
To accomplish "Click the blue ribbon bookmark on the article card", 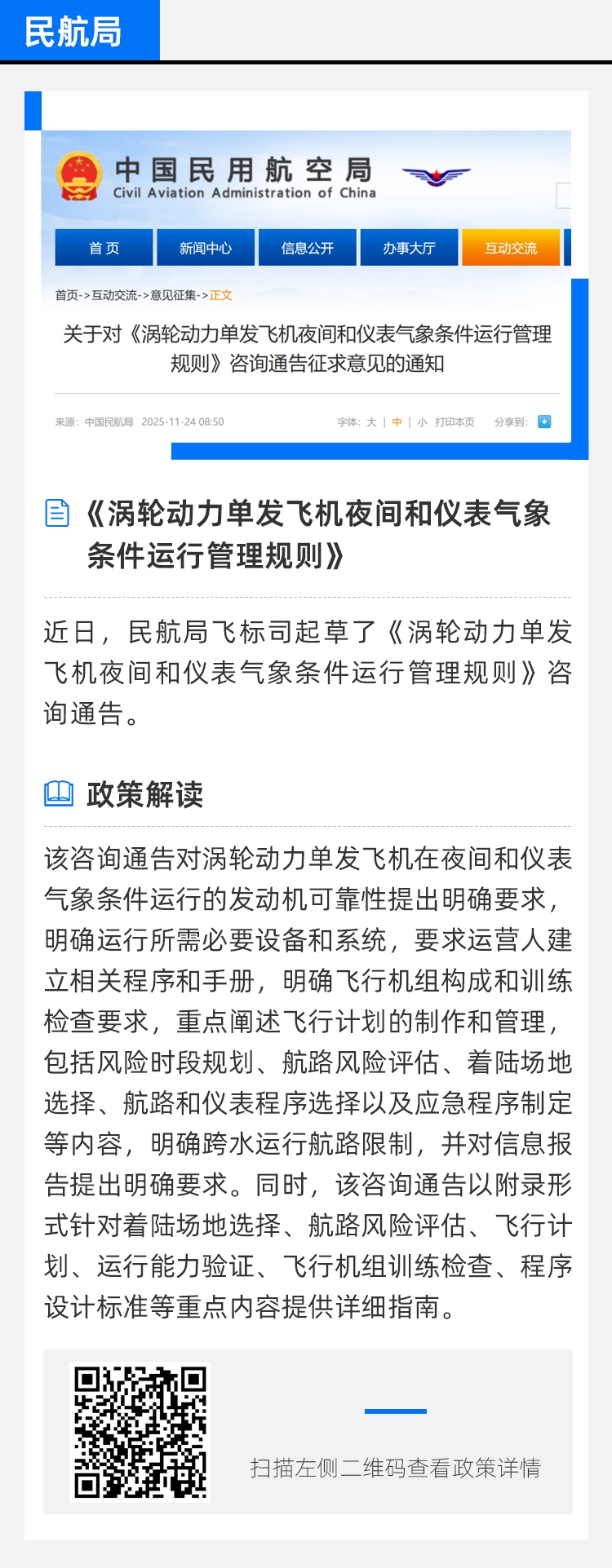I will 33,110.
